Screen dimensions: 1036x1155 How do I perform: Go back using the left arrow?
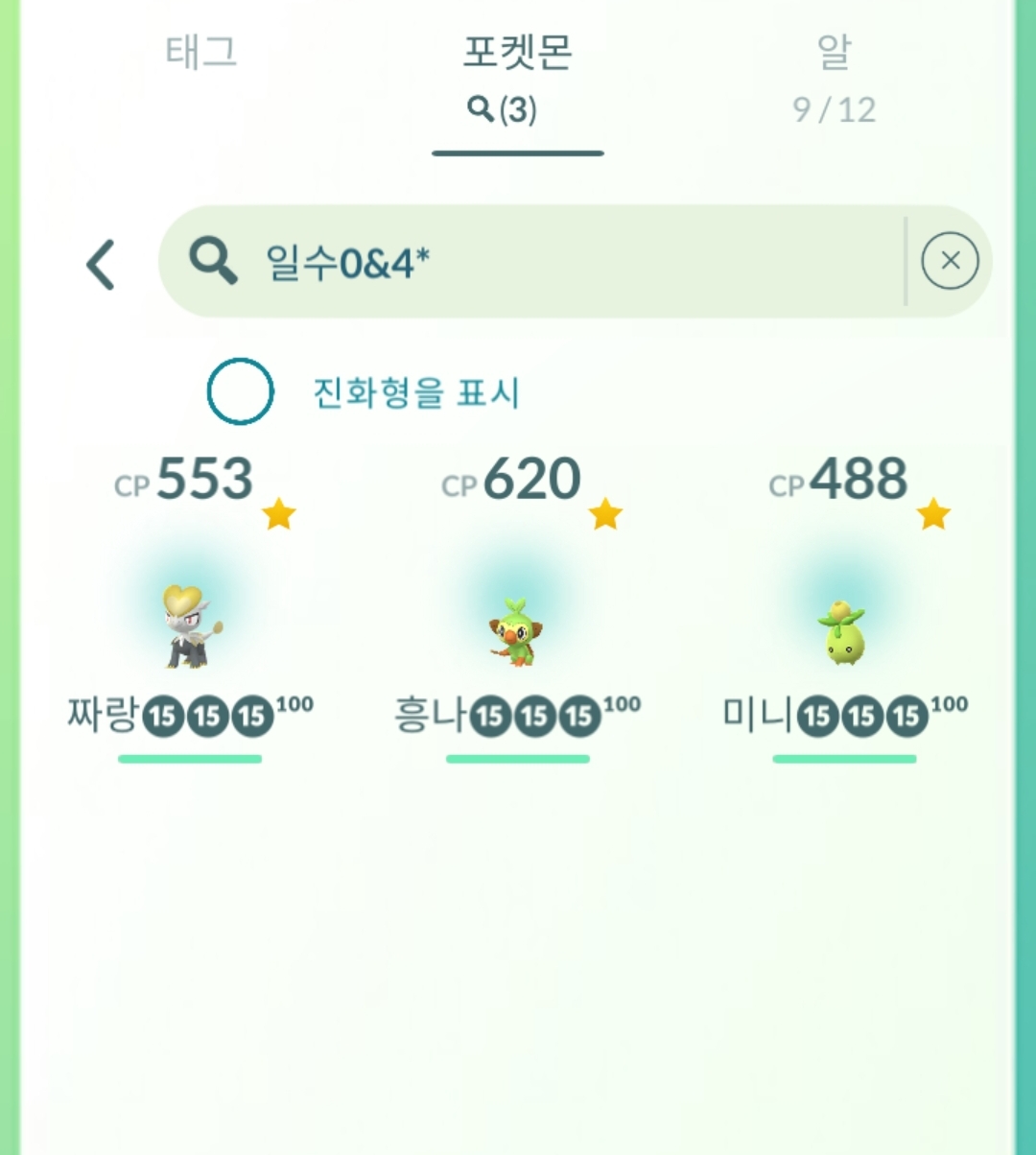click(101, 264)
